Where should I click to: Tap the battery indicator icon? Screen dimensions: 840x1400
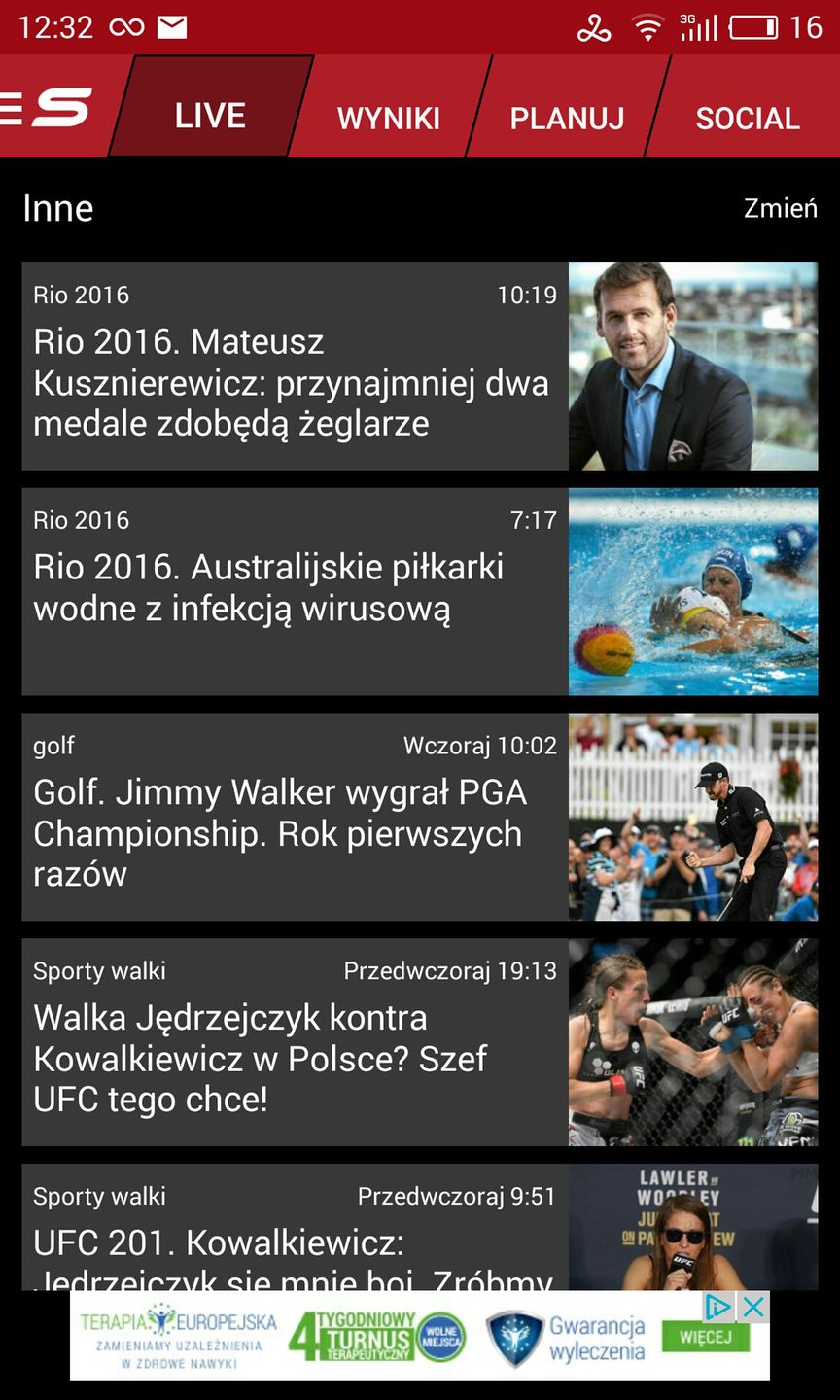point(753,27)
